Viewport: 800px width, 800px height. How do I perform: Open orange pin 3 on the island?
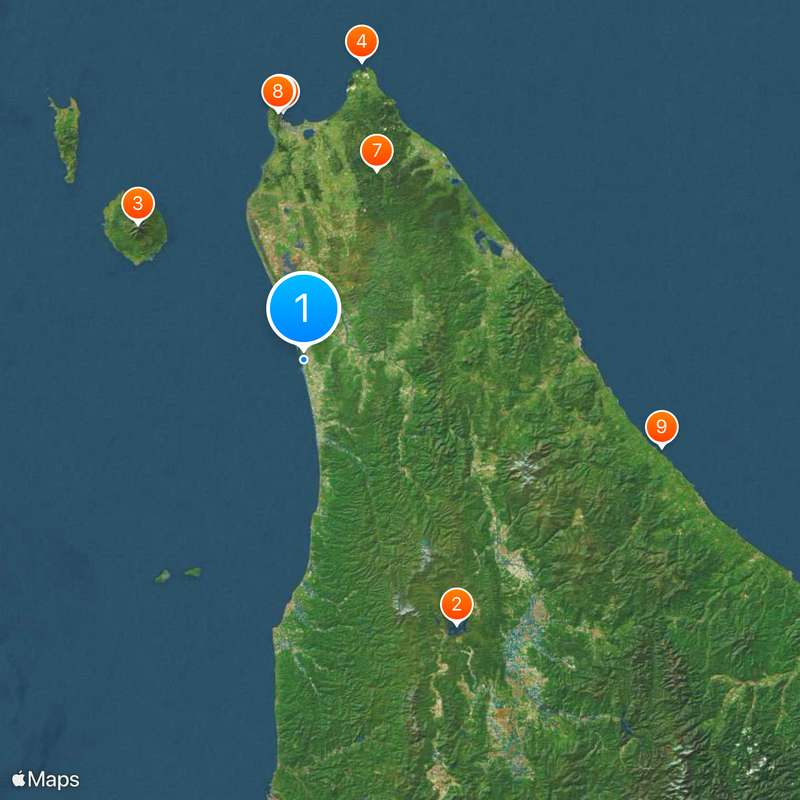137,205
